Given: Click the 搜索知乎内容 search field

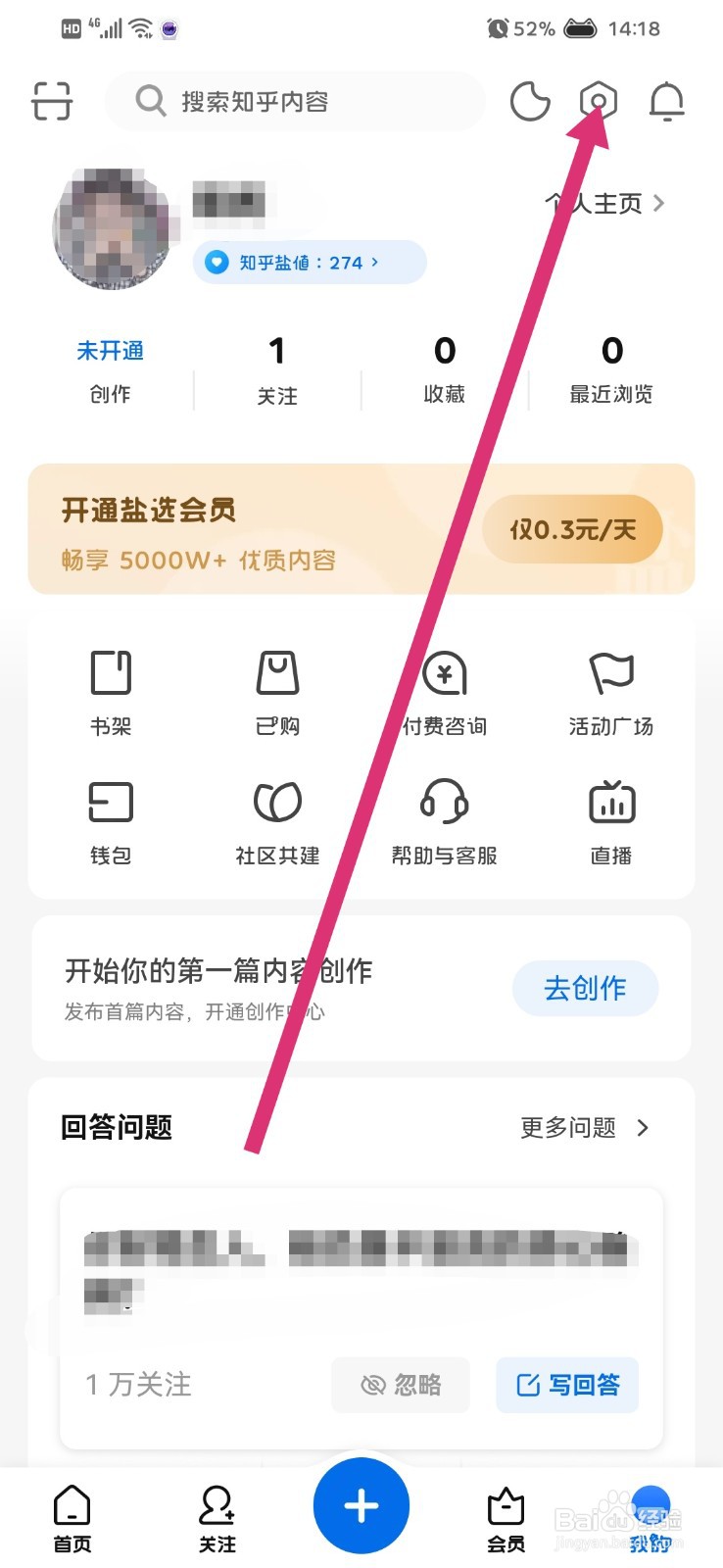Looking at the screenshot, I should pos(294,101).
